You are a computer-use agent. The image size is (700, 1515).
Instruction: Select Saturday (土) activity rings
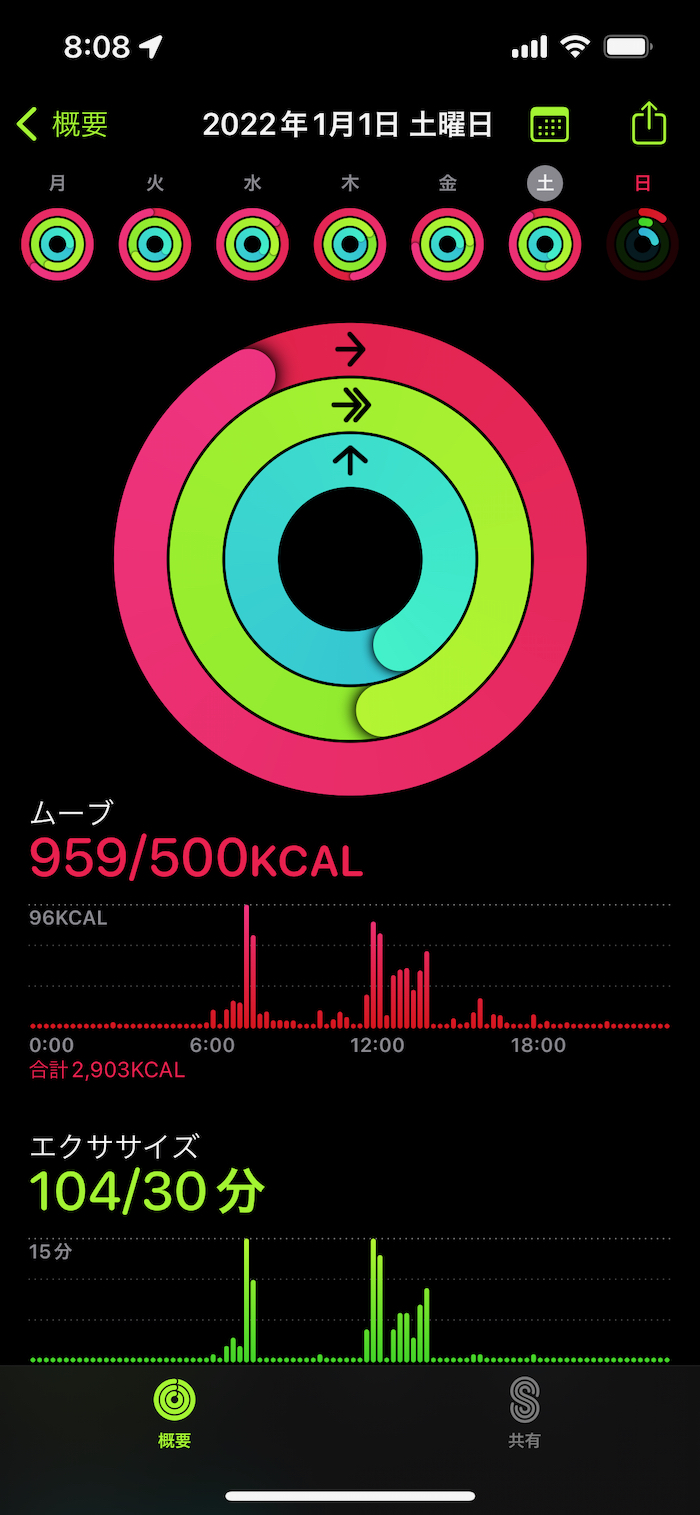tap(545, 244)
